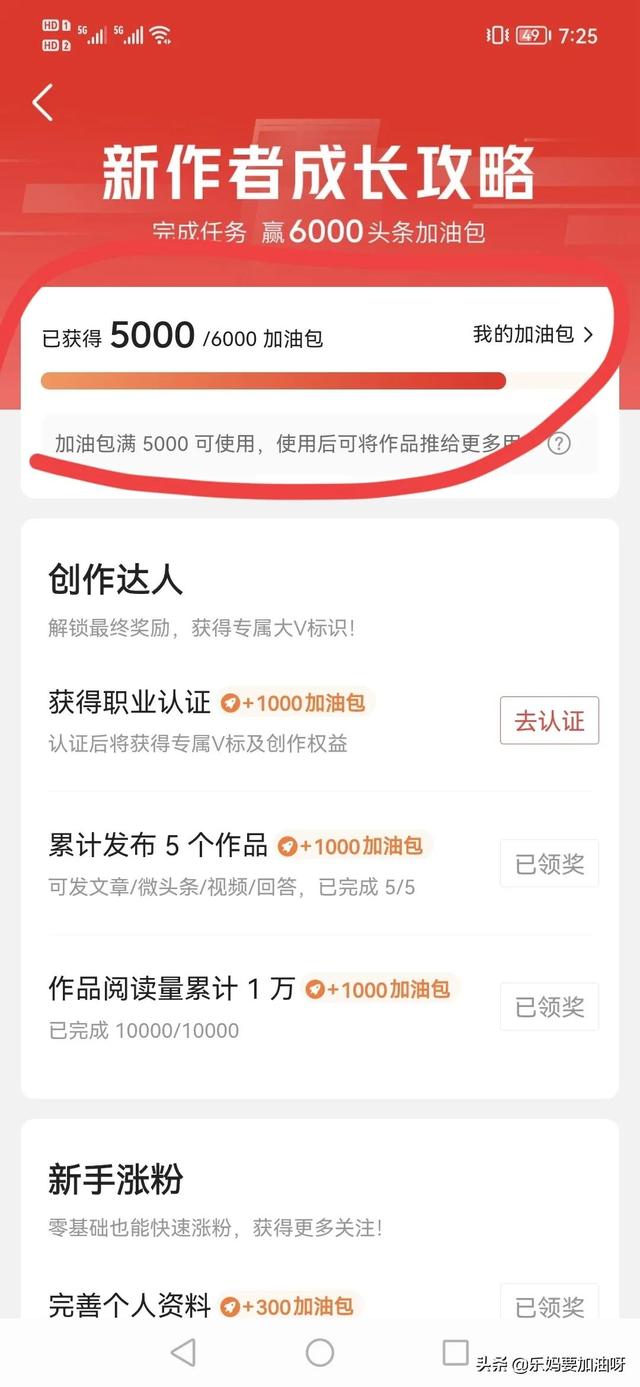Open recent apps with the square button
Image resolution: width=640 pixels, height=1387 pixels.
[x=455, y=1353]
